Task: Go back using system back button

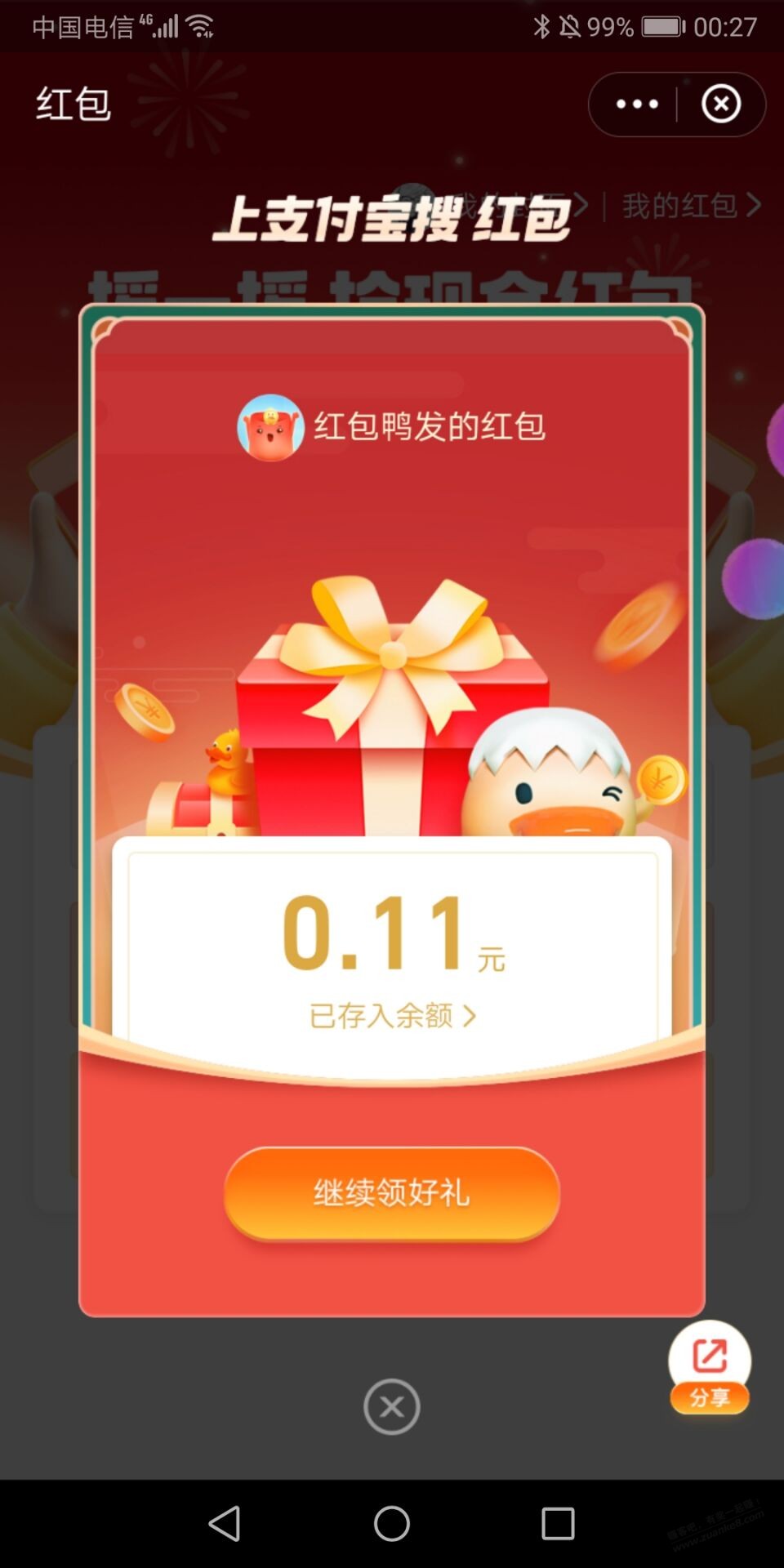Action: [225, 1524]
